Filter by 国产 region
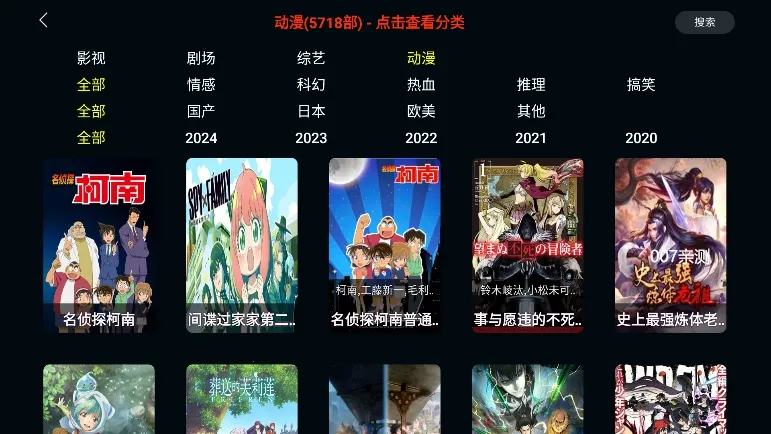The height and width of the screenshot is (434, 771). (201, 111)
